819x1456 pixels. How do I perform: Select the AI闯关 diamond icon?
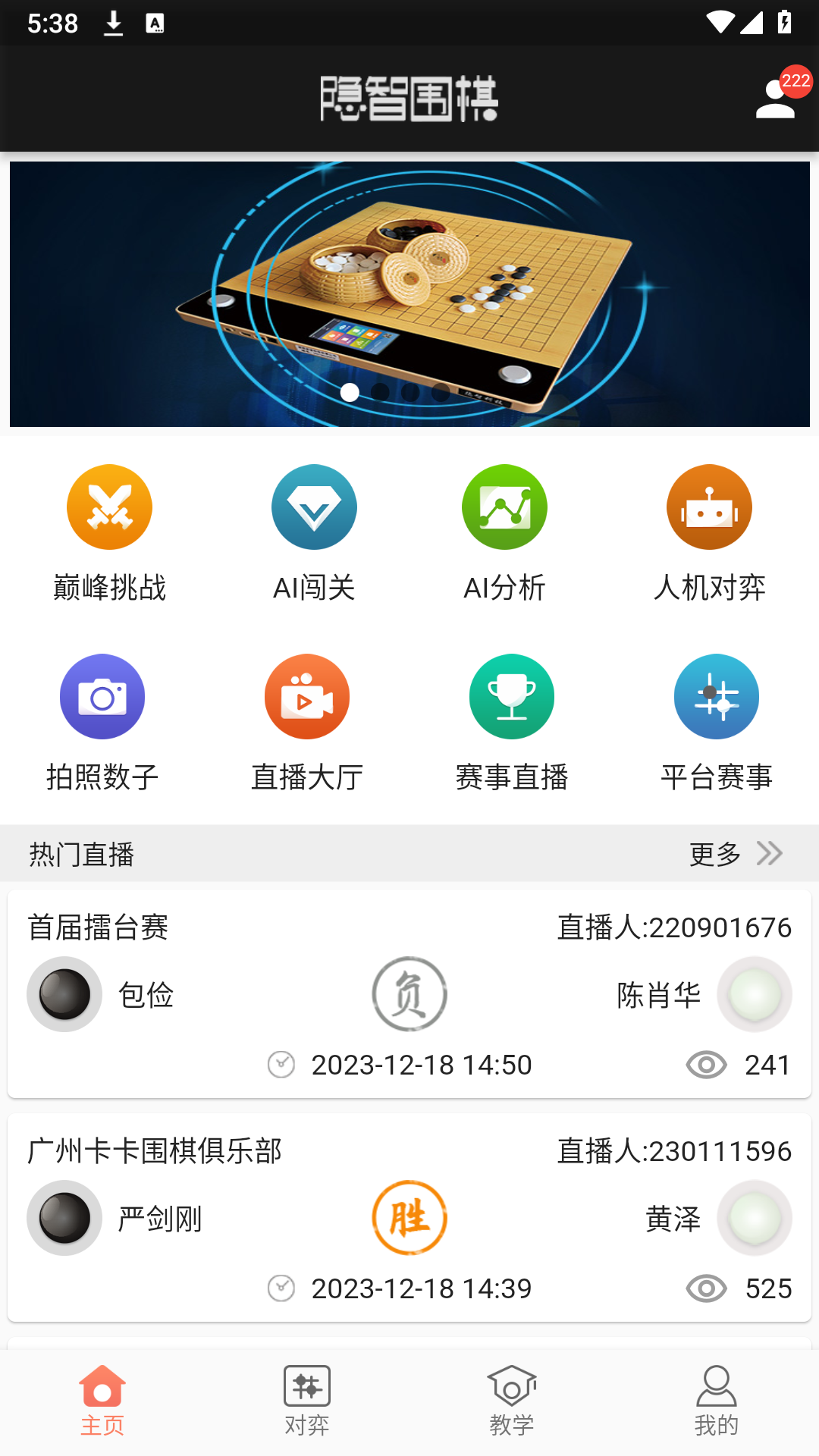(x=314, y=507)
